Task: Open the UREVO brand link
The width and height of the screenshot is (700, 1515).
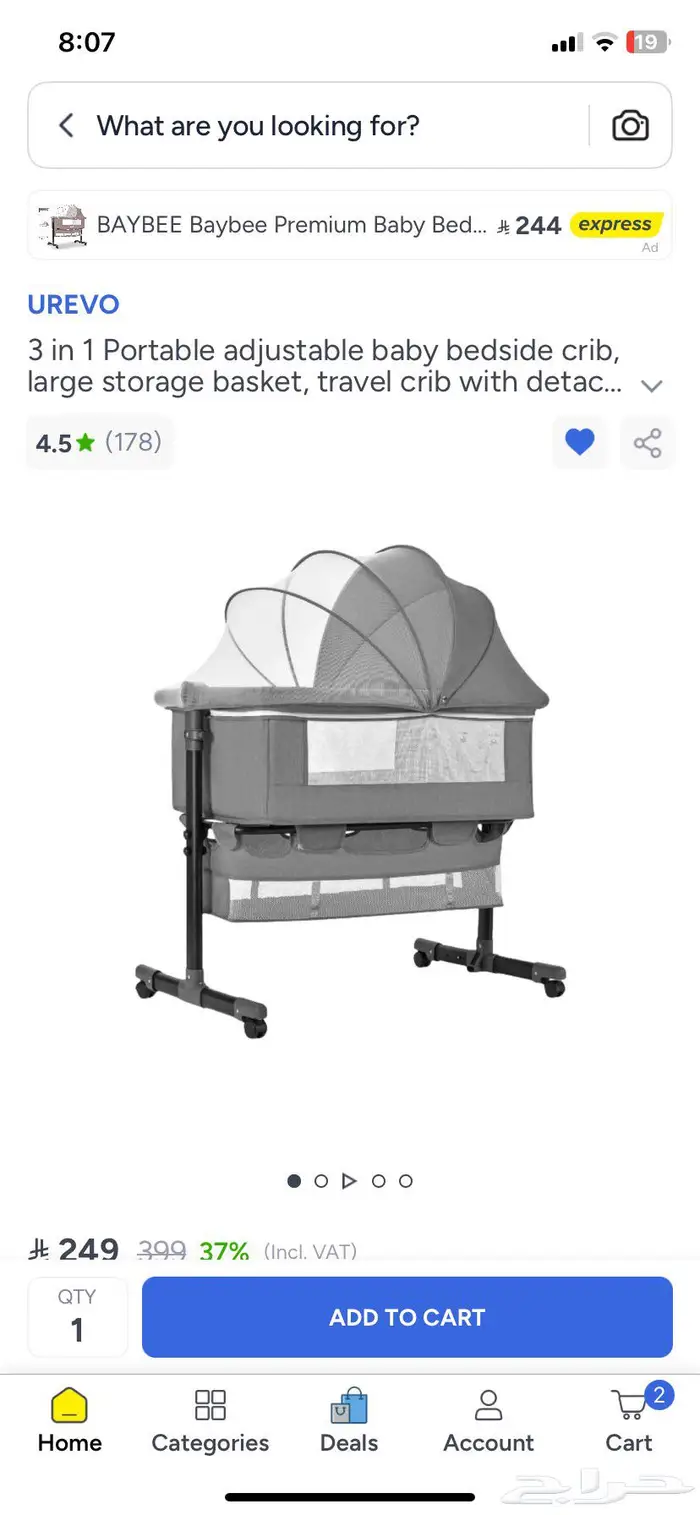Action: pyautogui.click(x=73, y=304)
